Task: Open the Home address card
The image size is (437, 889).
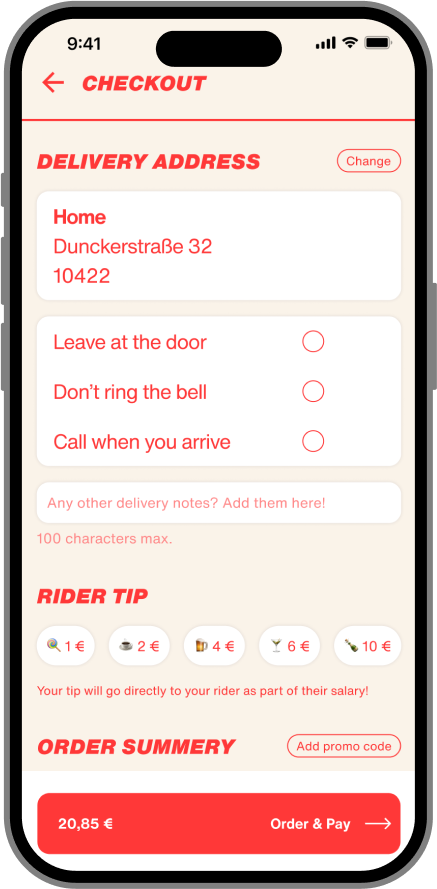Action: point(219,245)
